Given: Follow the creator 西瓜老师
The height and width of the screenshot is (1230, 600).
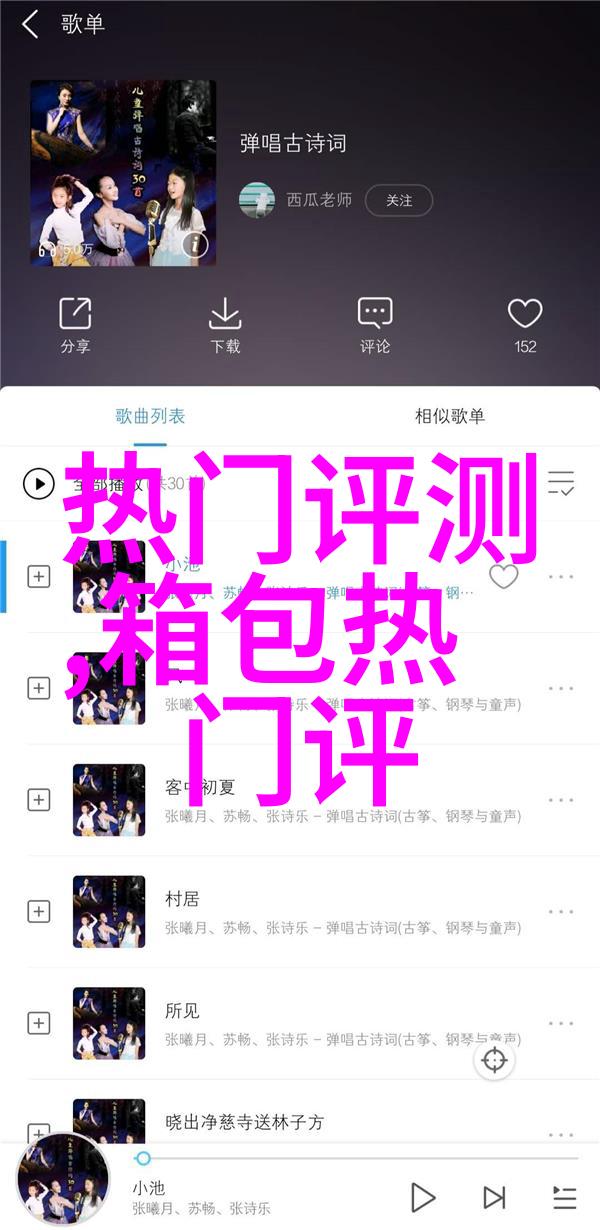Looking at the screenshot, I should [x=398, y=200].
